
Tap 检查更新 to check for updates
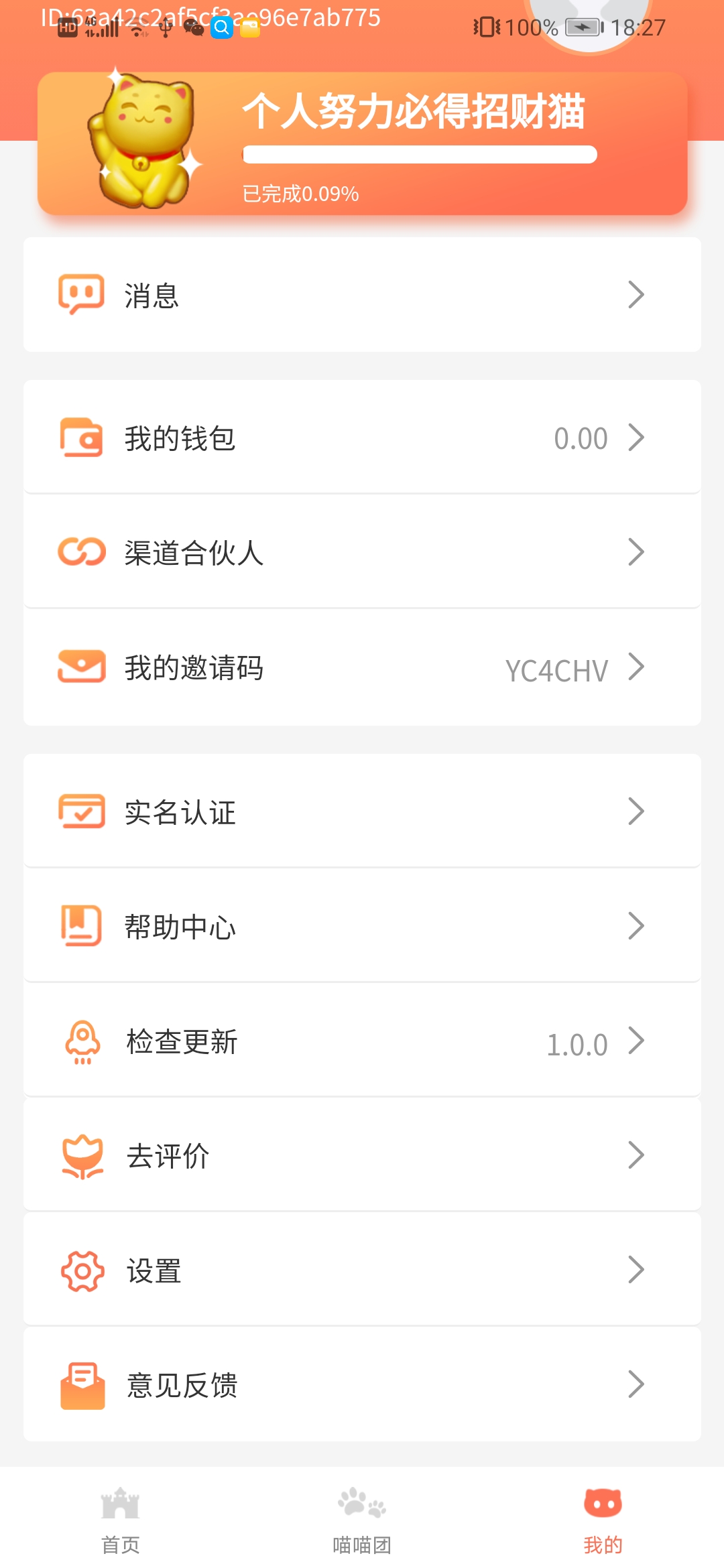pos(362,1041)
